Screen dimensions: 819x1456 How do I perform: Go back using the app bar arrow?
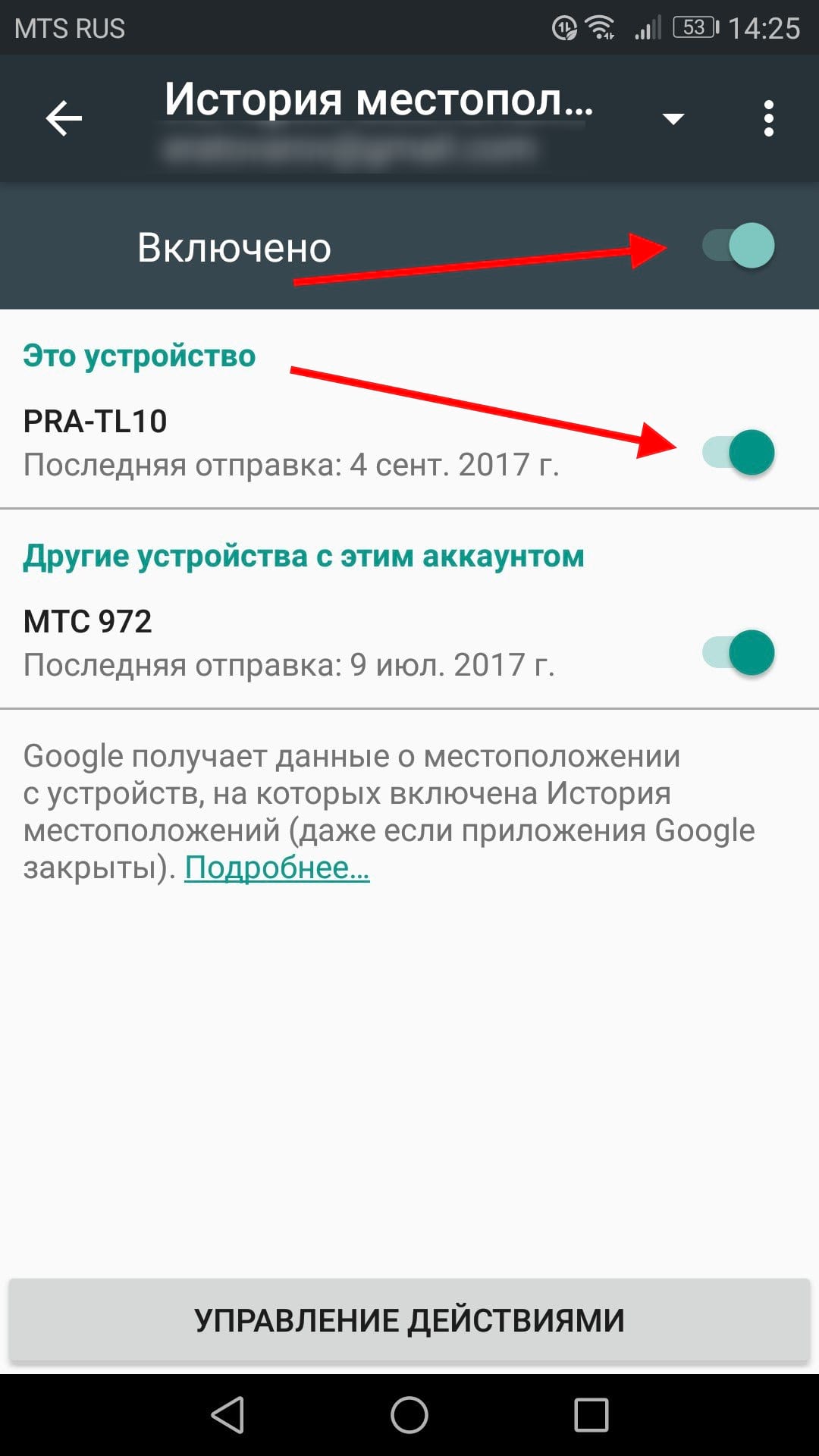pos(64,118)
